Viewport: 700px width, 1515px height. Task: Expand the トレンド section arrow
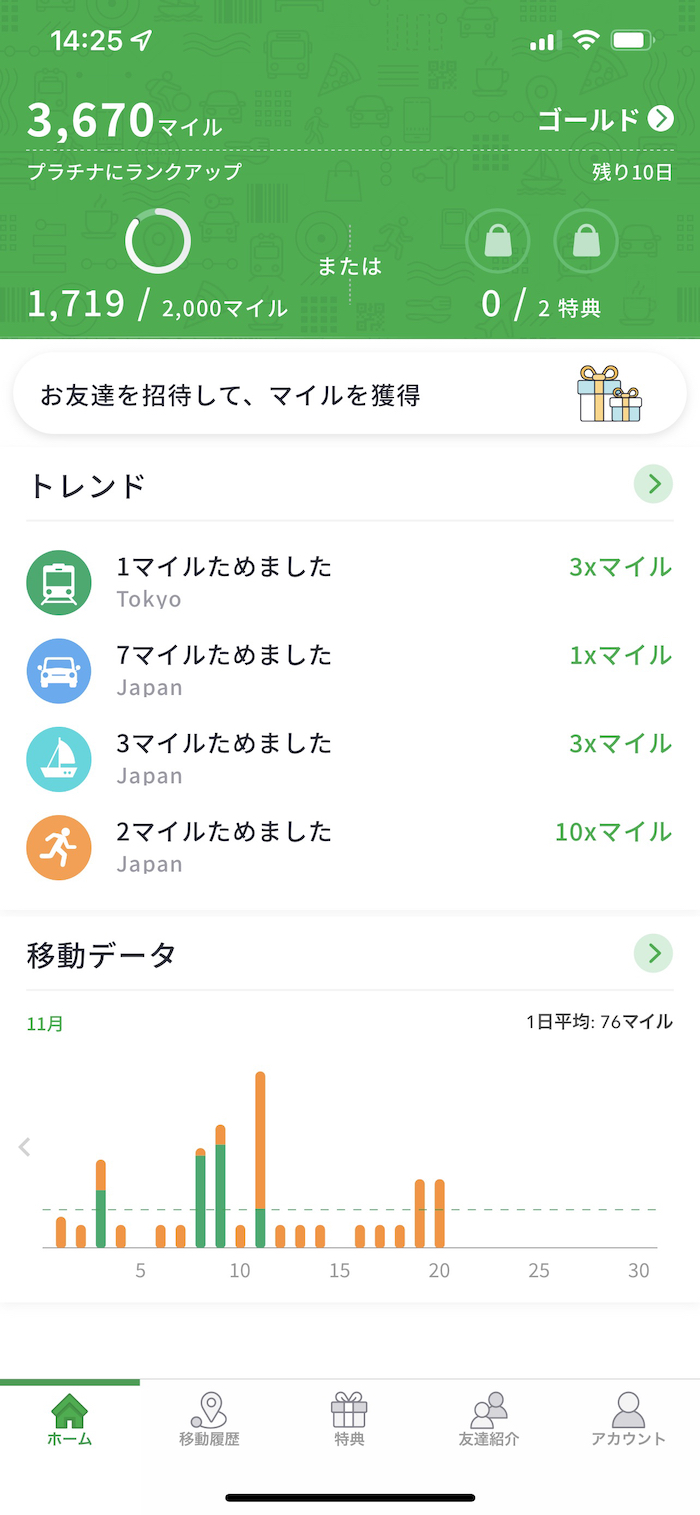(x=654, y=486)
